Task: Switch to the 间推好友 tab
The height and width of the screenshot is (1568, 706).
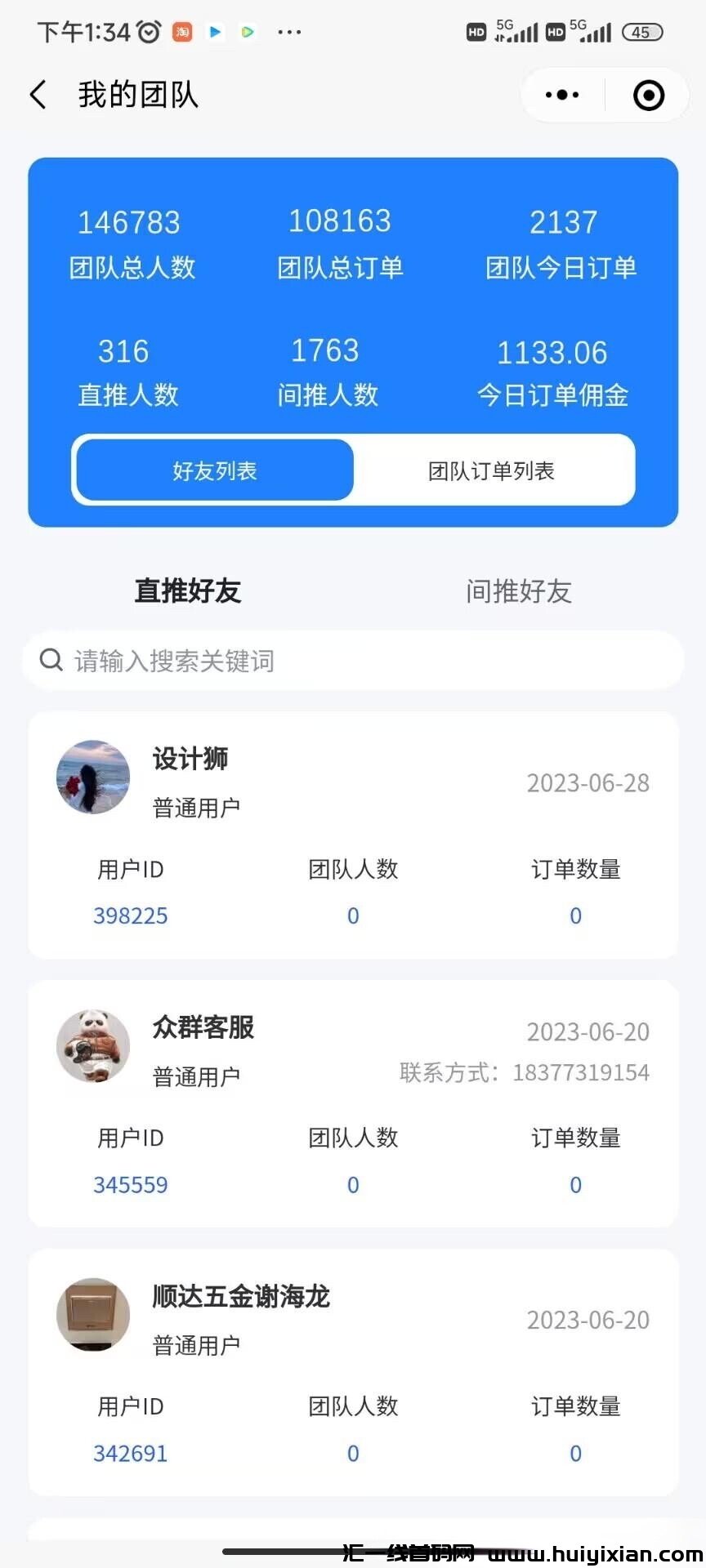Action: pyautogui.click(x=518, y=590)
